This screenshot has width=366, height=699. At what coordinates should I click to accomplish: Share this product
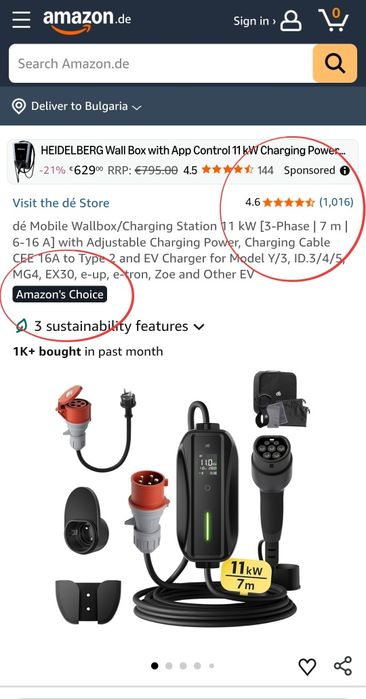coord(343,666)
